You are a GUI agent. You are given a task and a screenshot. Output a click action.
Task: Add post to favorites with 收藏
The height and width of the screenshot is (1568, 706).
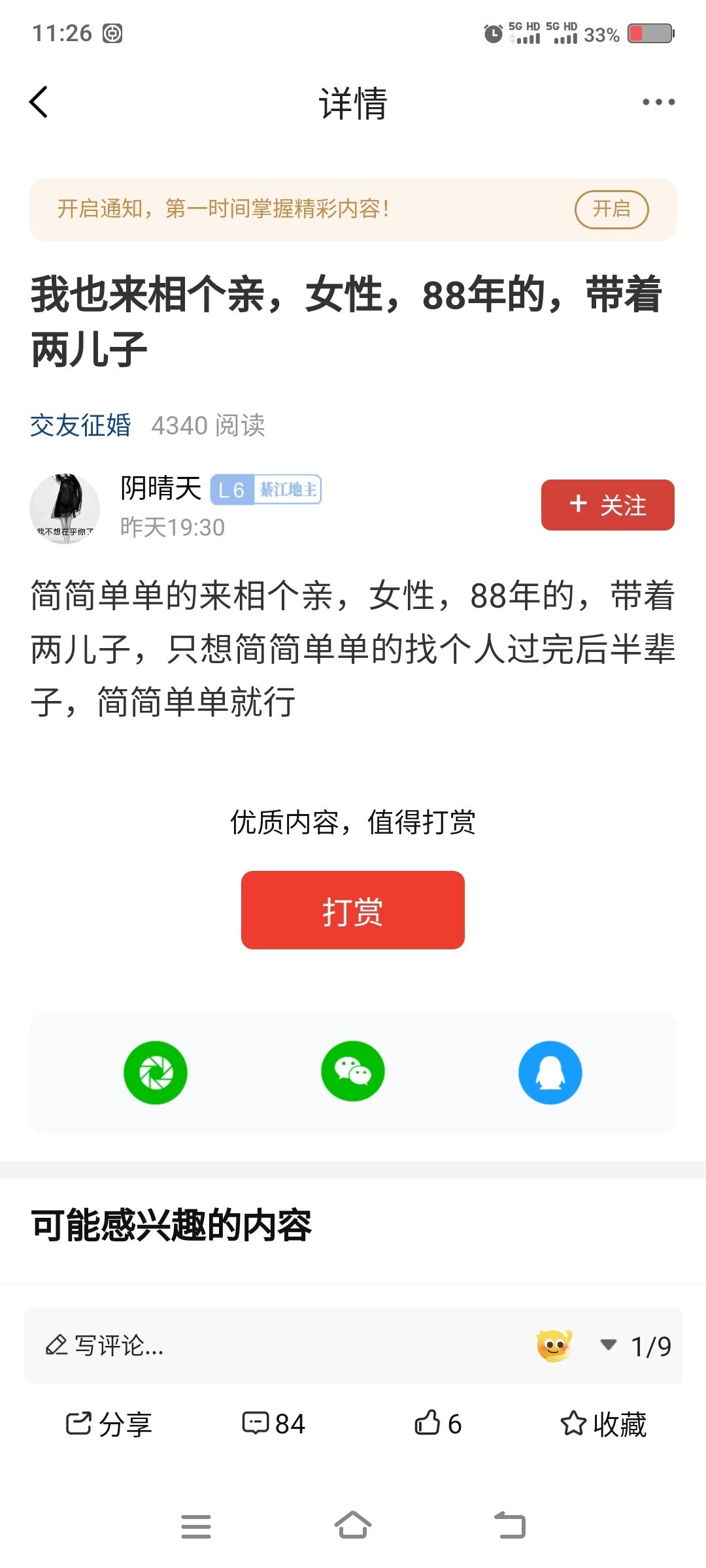tap(603, 1424)
